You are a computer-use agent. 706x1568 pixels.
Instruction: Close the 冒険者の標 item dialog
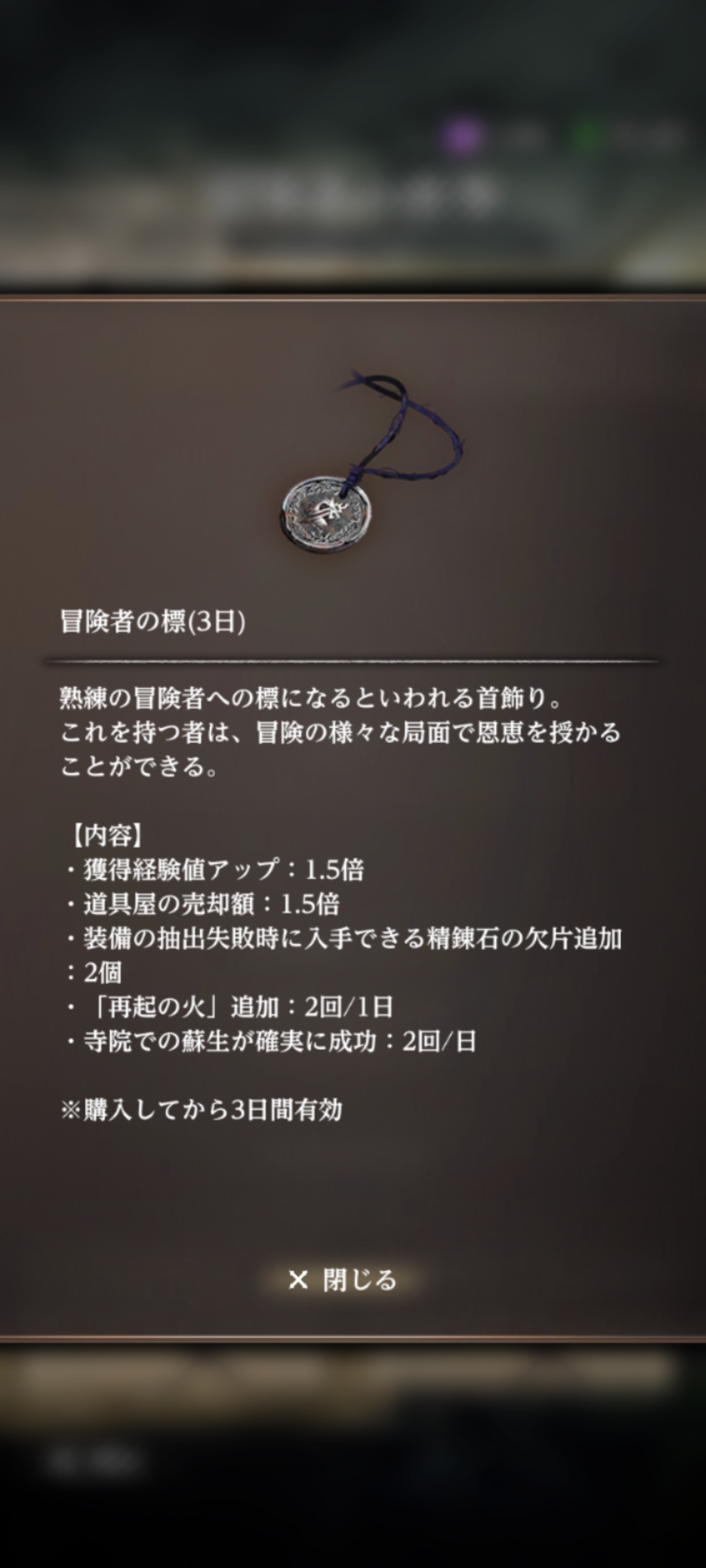(x=343, y=1280)
